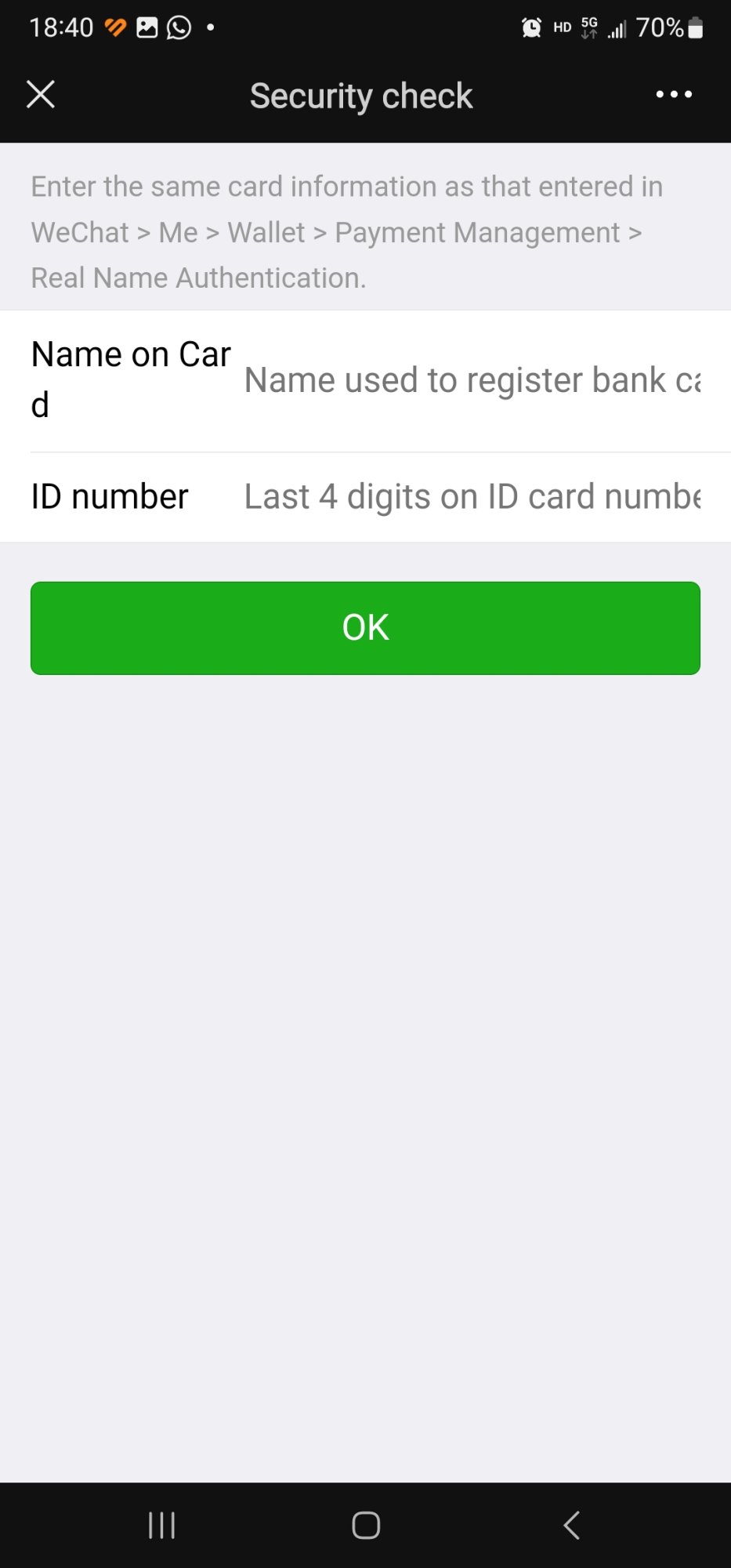Focus the Name on Card field
731x1568 pixels.
coord(472,381)
